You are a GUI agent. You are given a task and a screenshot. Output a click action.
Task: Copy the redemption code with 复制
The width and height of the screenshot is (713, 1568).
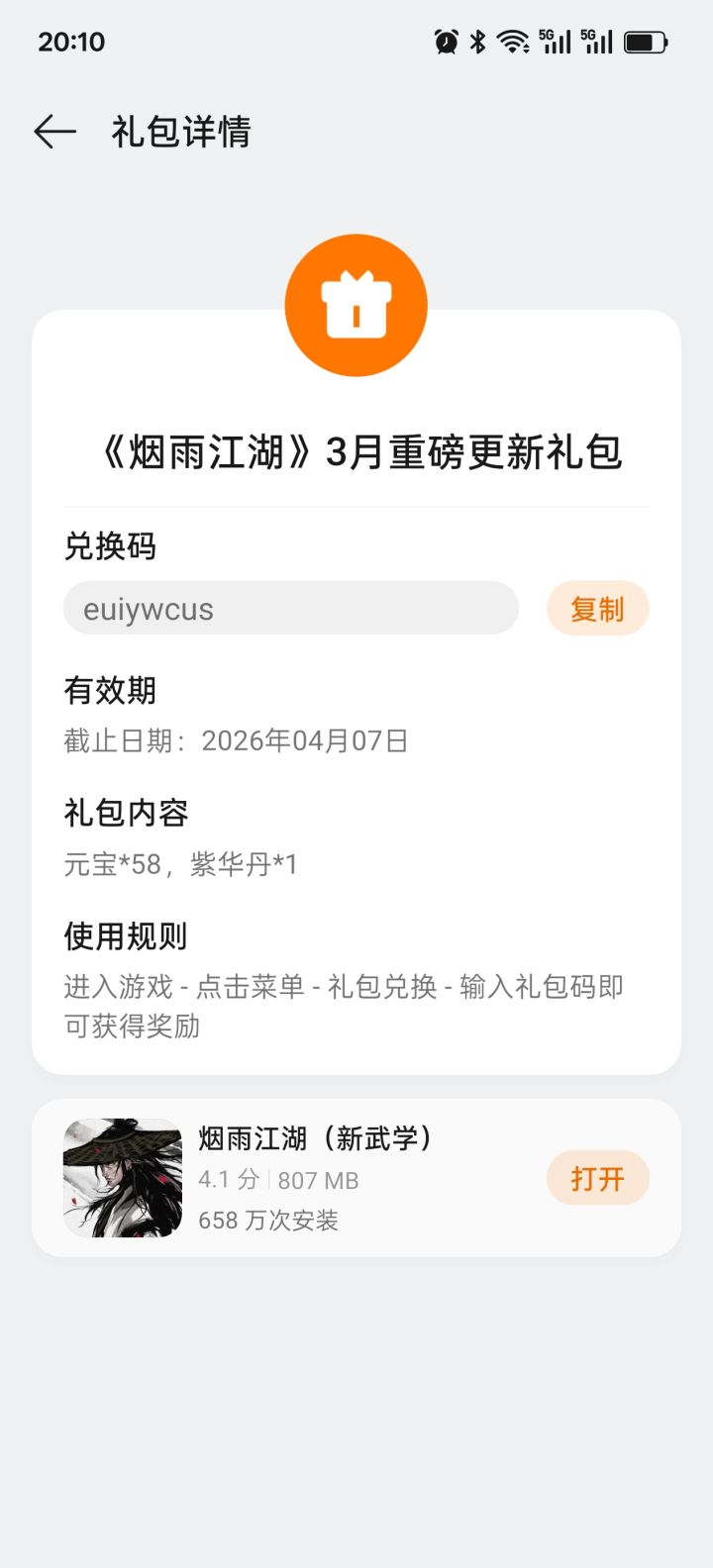click(x=597, y=609)
